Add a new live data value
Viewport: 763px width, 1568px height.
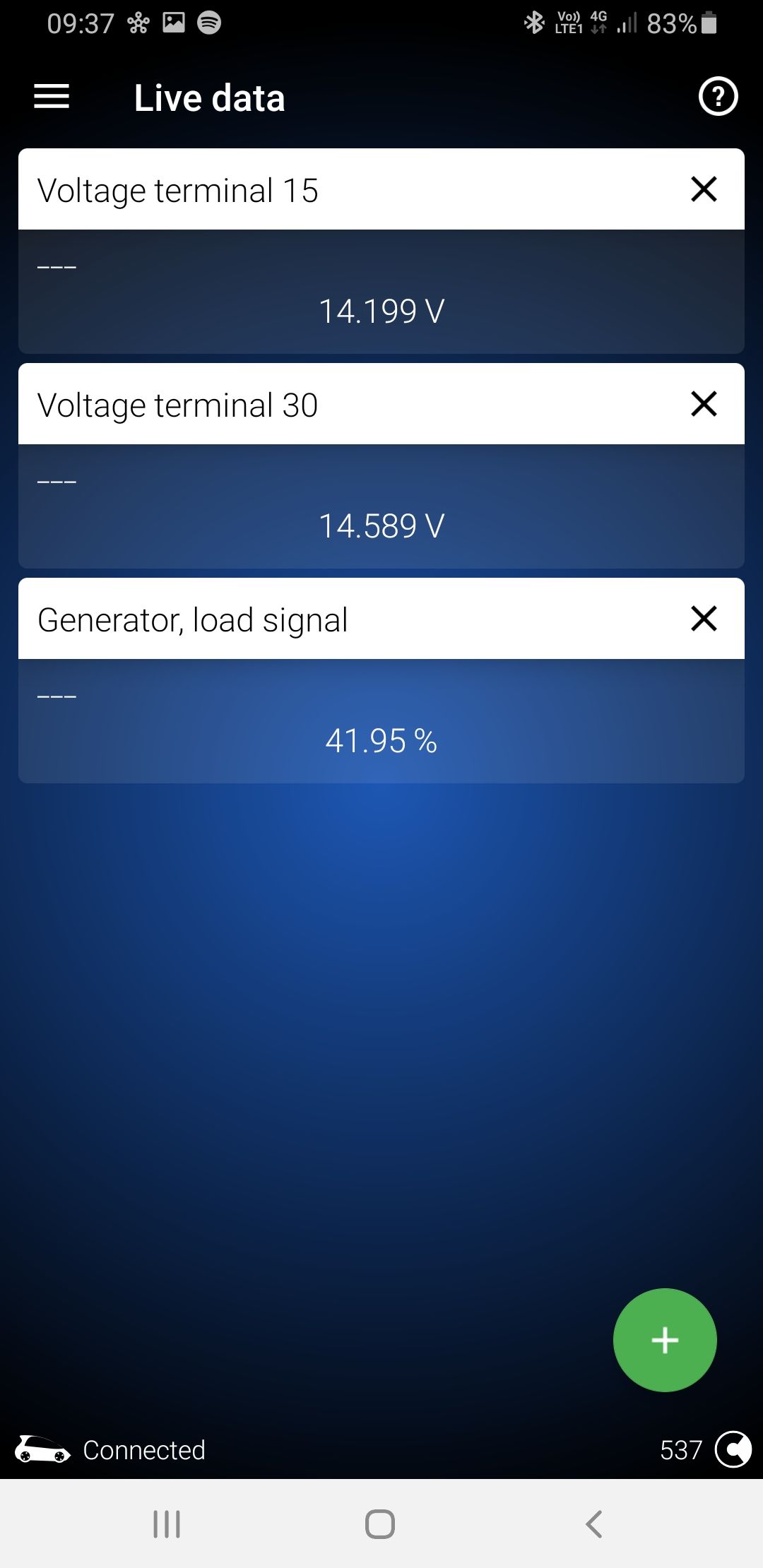click(x=665, y=1340)
